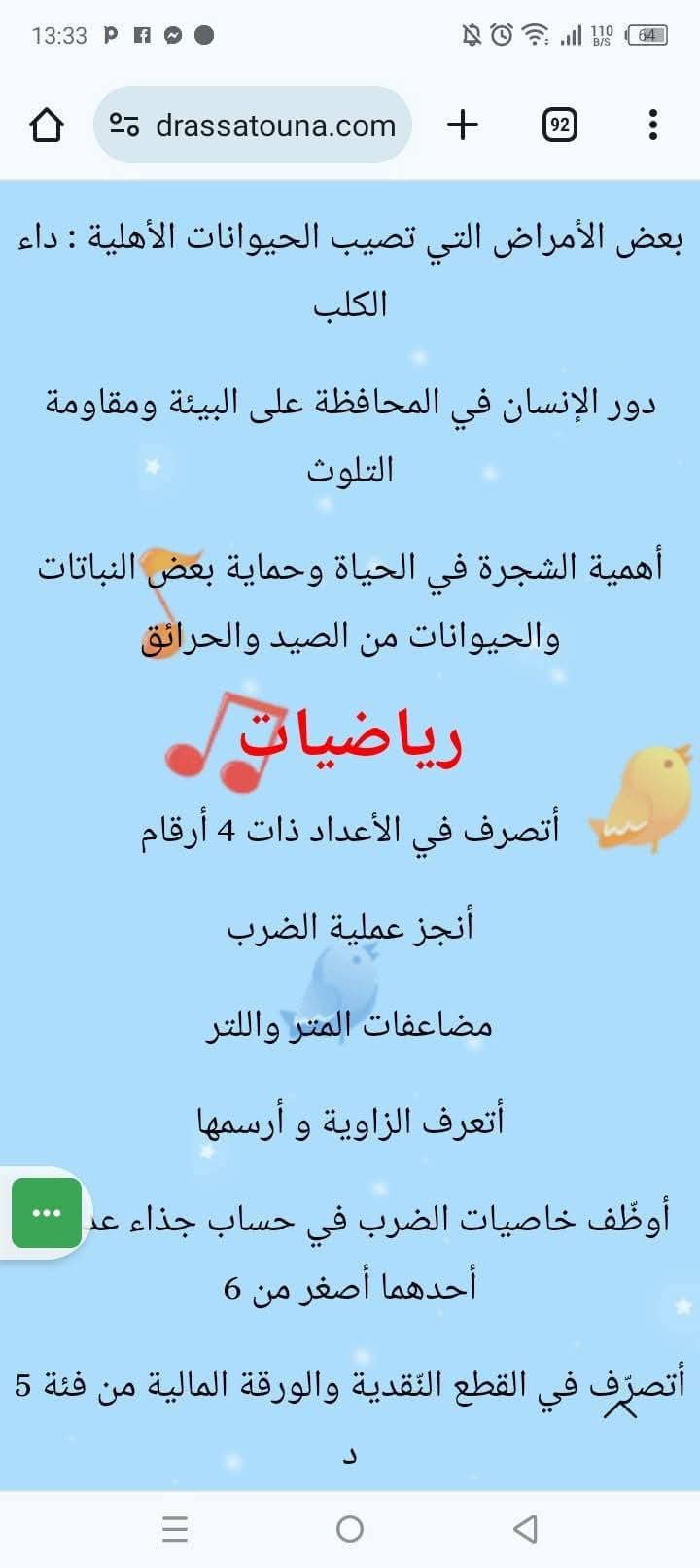Open the tab switcher showing 92 tabs
Viewport: 700px width, 1568px height.
pos(559,125)
